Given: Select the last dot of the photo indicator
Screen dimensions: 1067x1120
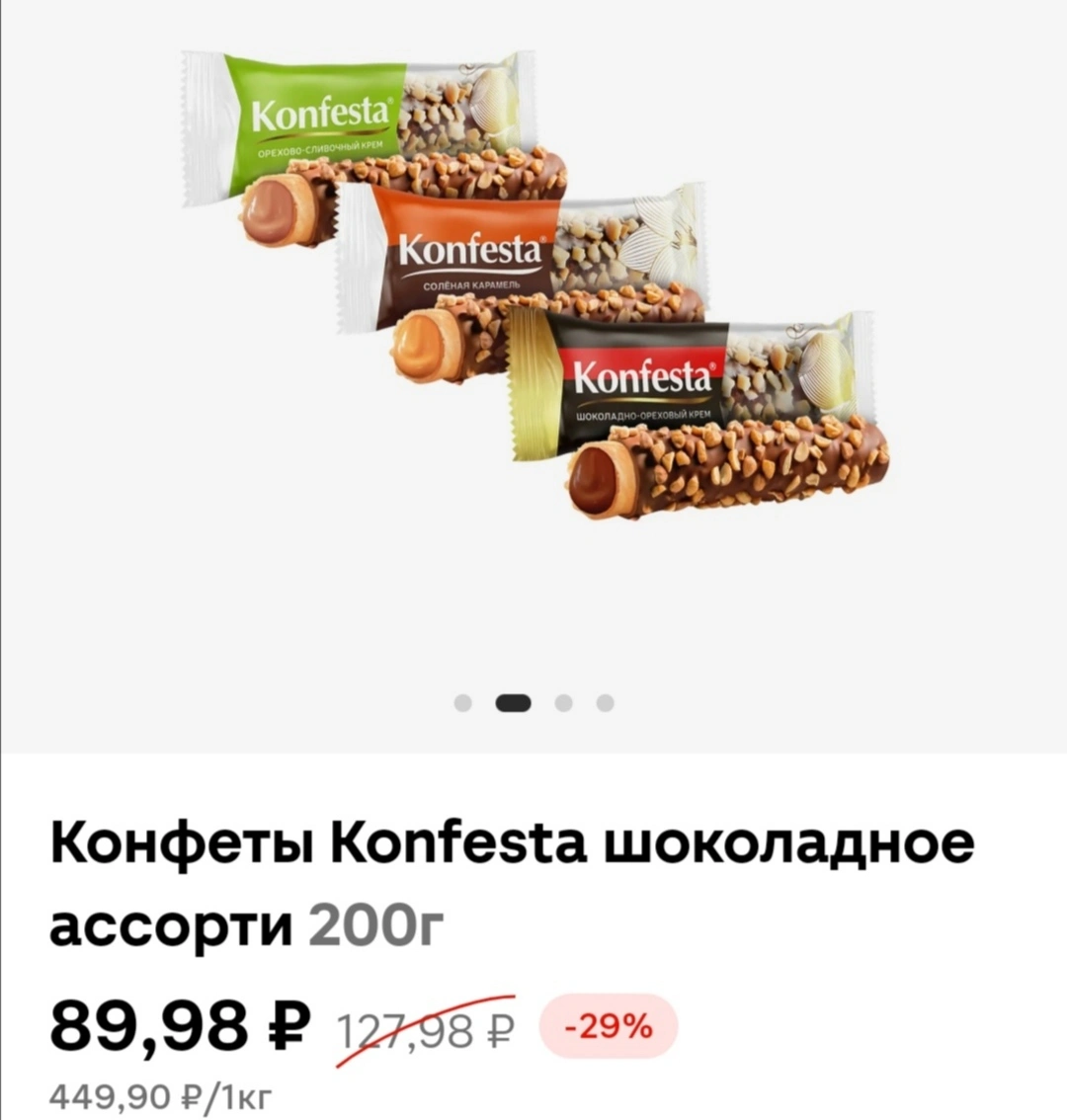Looking at the screenshot, I should 605,703.
